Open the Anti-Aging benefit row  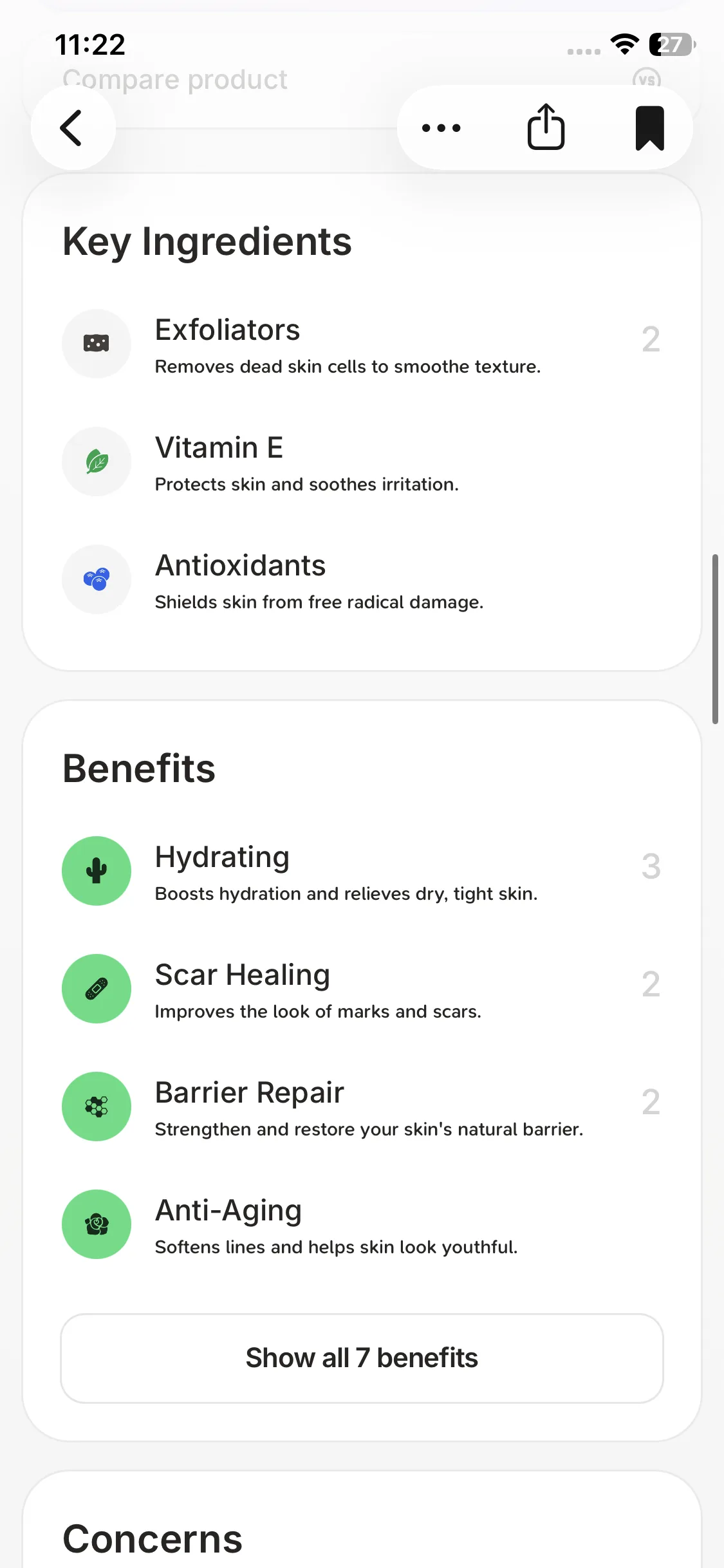[360, 1225]
